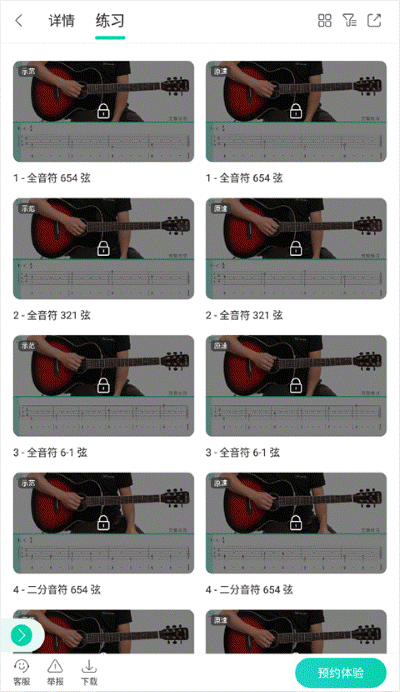
Task: Open 原速 video for 4 - 二分音符 654 弦
Action: (x=296, y=523)
